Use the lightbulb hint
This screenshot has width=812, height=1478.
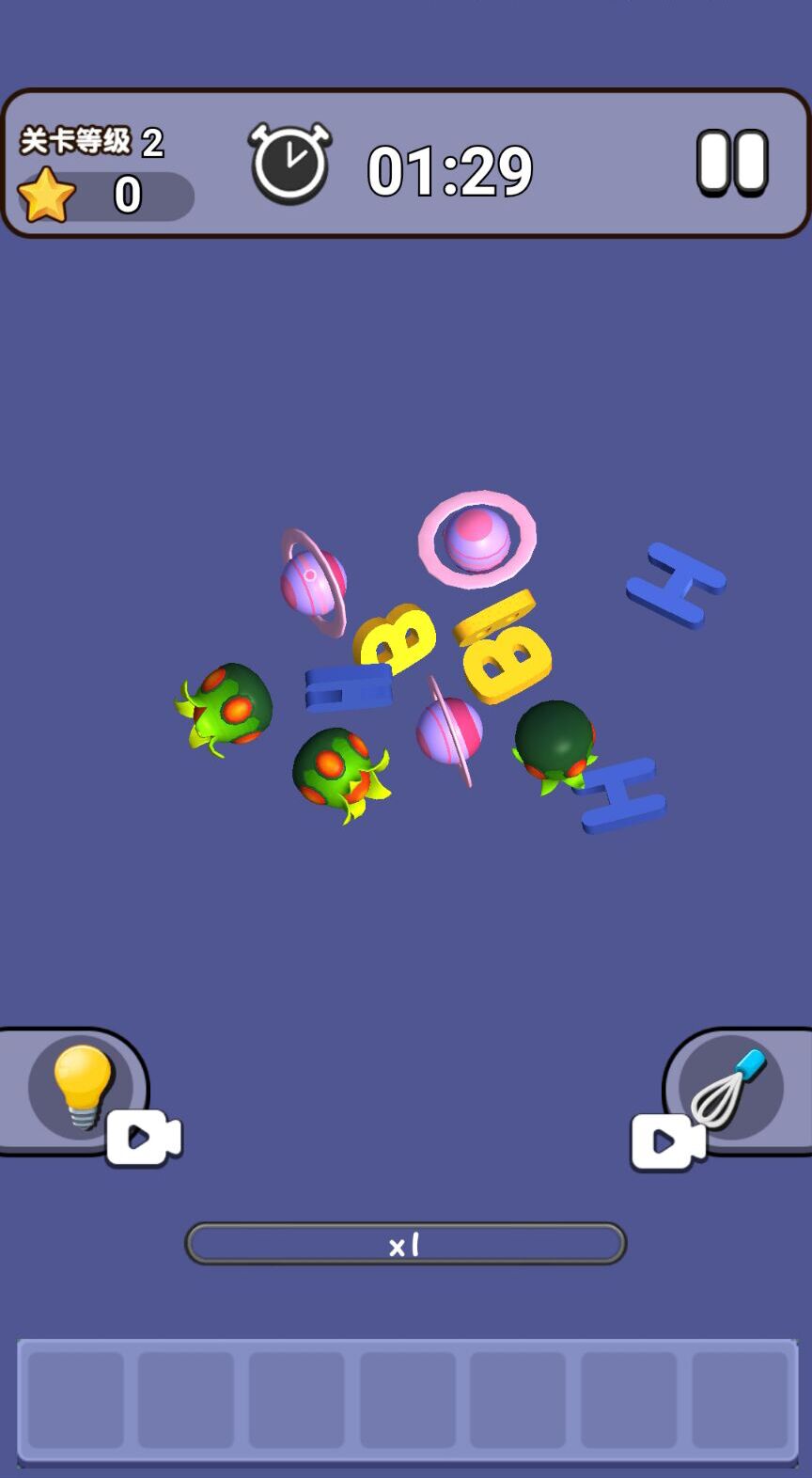[81, 1087]
